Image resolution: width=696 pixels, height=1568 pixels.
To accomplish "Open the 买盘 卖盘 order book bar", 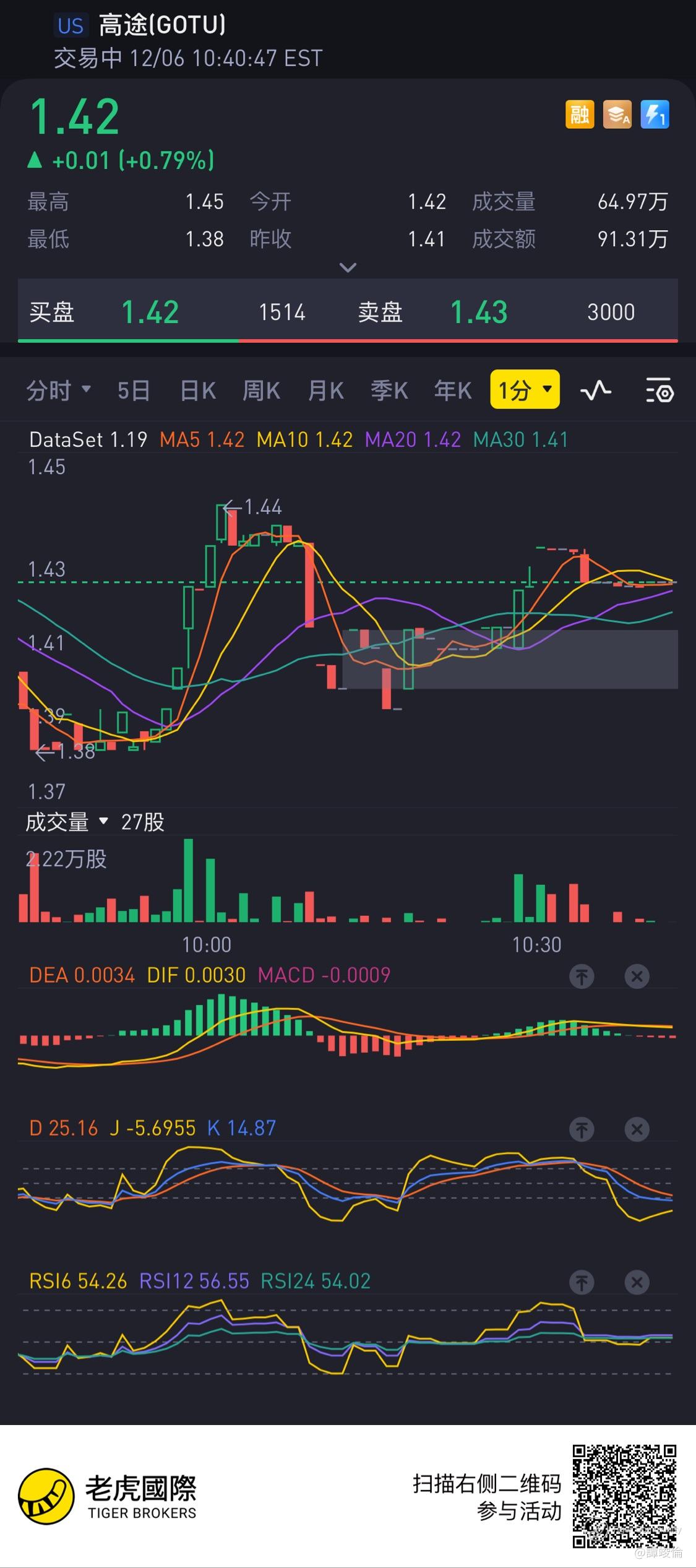I will pyautogui.click(x=348, y=312).
